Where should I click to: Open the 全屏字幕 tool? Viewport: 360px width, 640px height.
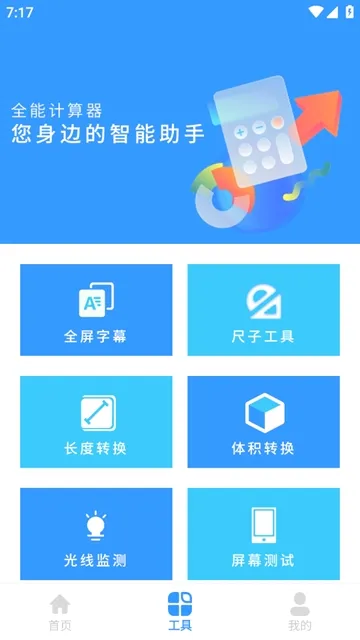96,310
